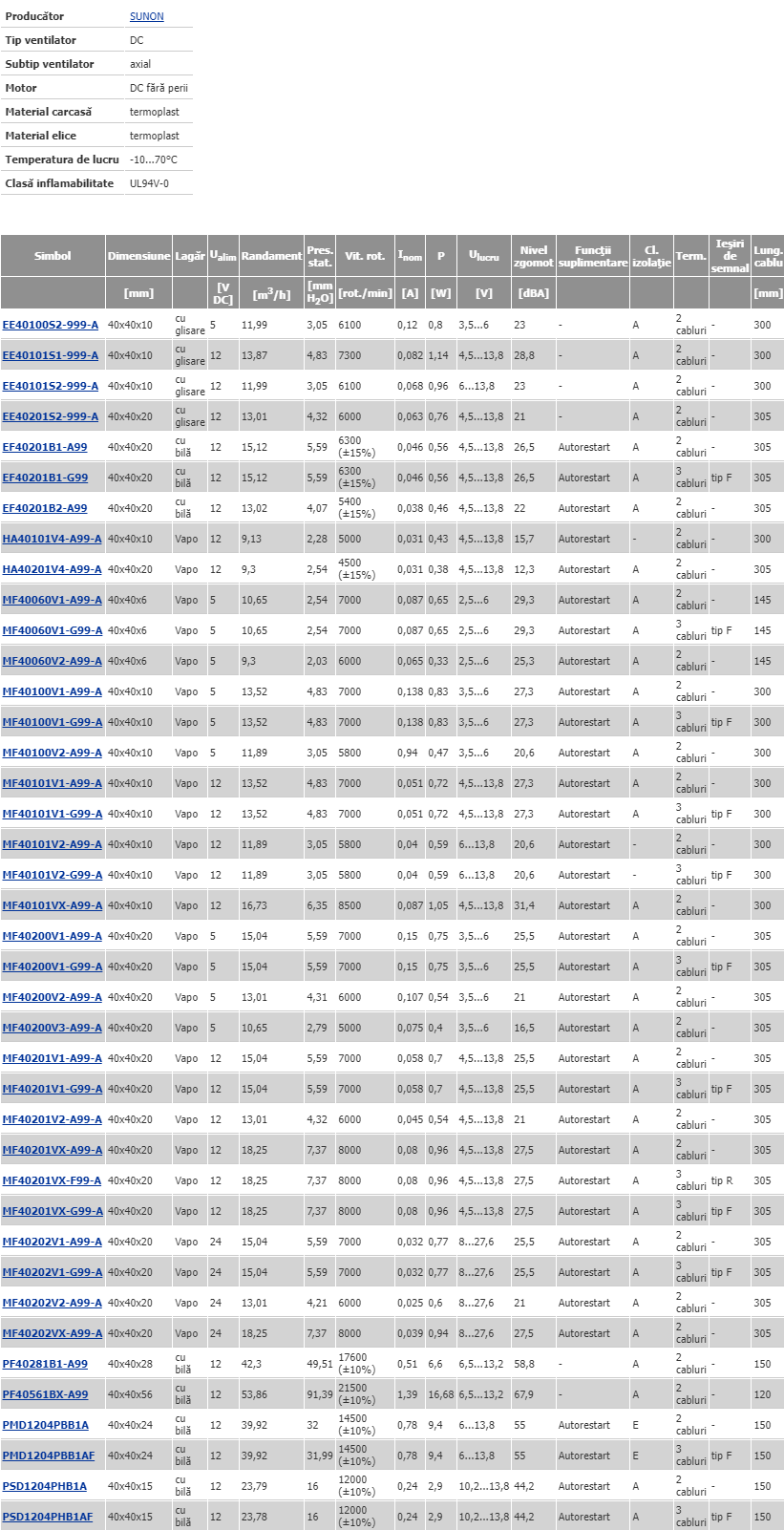
Task: Open product PSD1204PHB1A
Action: [44, 1486]
